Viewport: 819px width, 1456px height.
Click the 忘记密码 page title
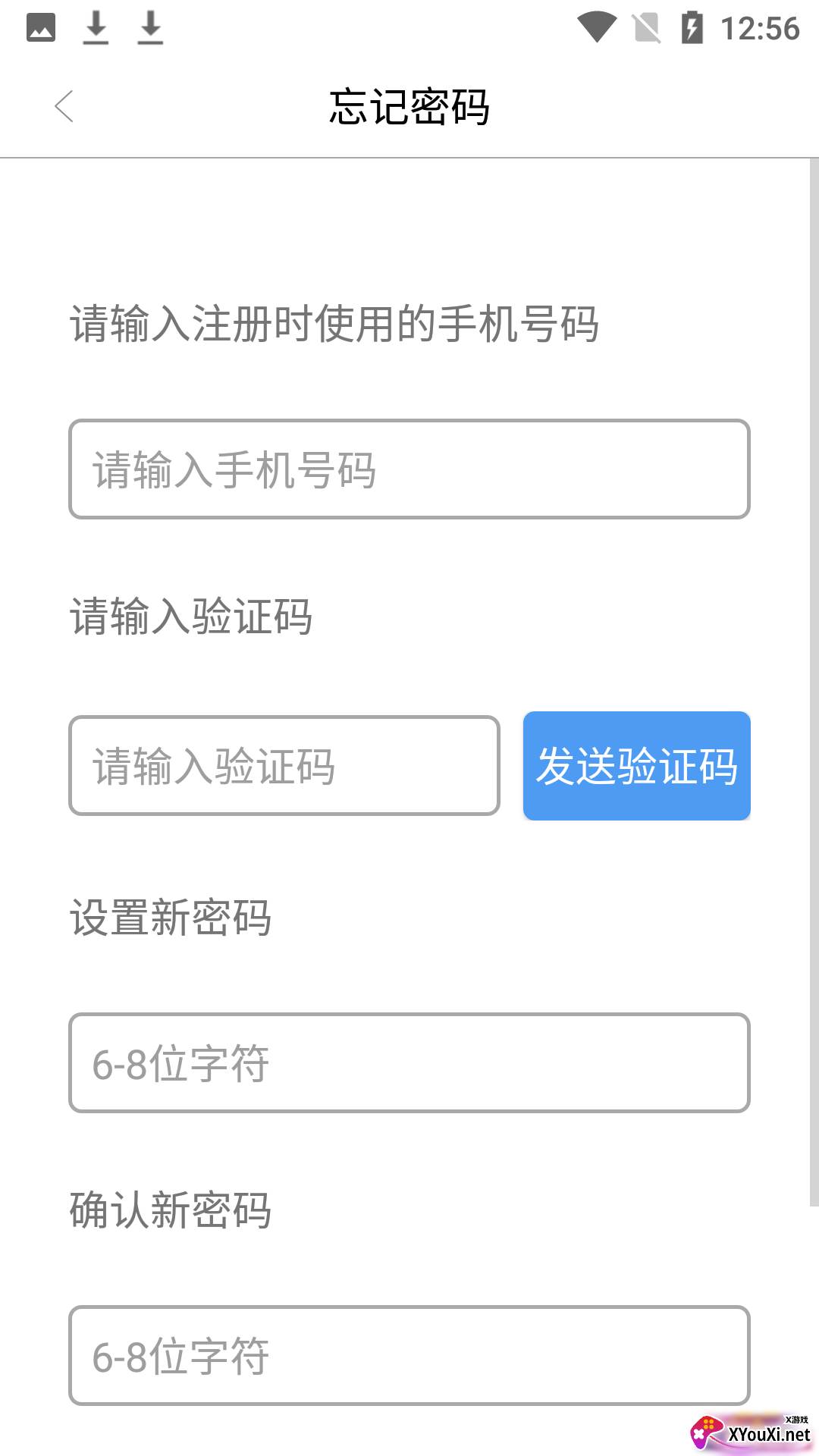tap(409, 106)
